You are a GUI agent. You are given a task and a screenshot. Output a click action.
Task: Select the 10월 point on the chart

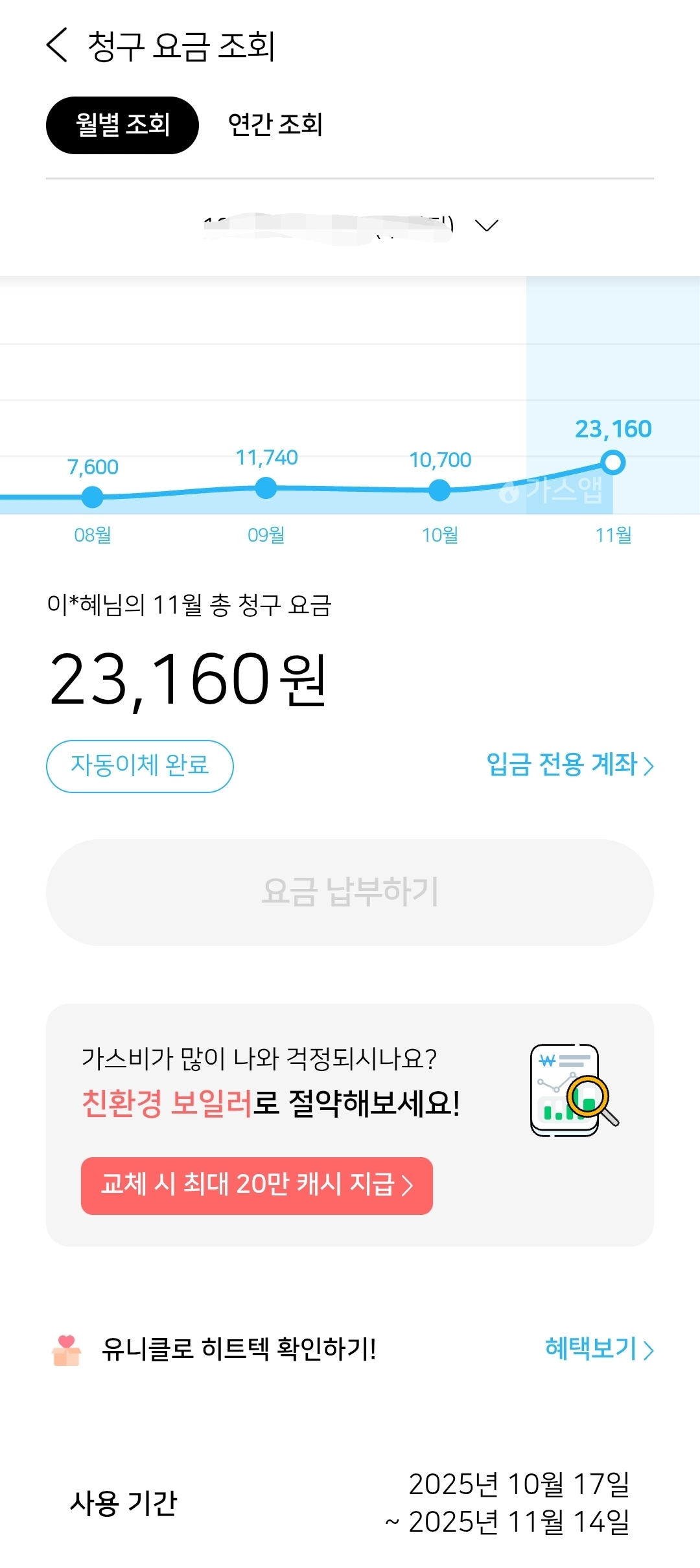click(x=439, y=490)
